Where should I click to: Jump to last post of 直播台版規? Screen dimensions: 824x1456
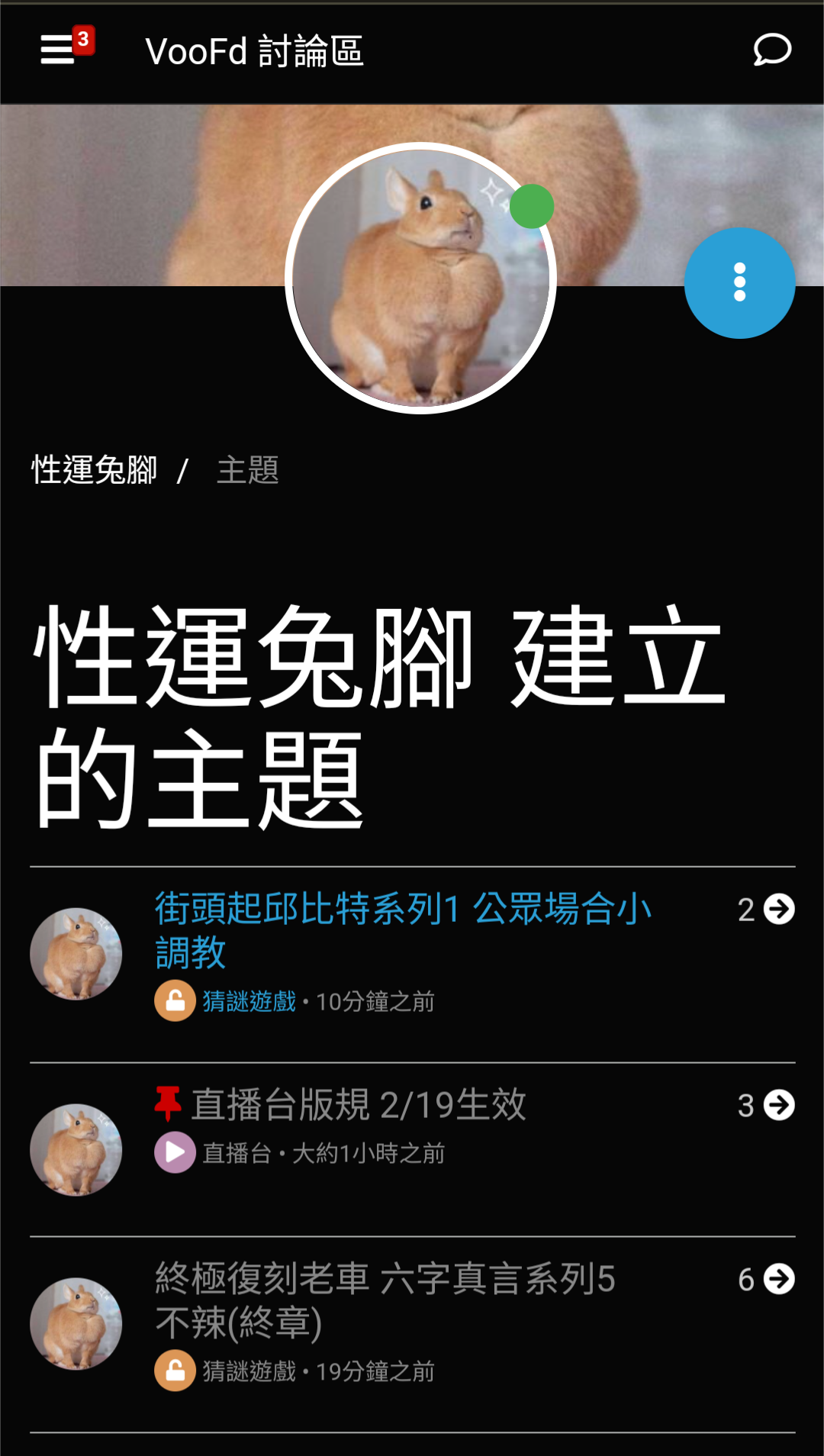point(779,1105)
